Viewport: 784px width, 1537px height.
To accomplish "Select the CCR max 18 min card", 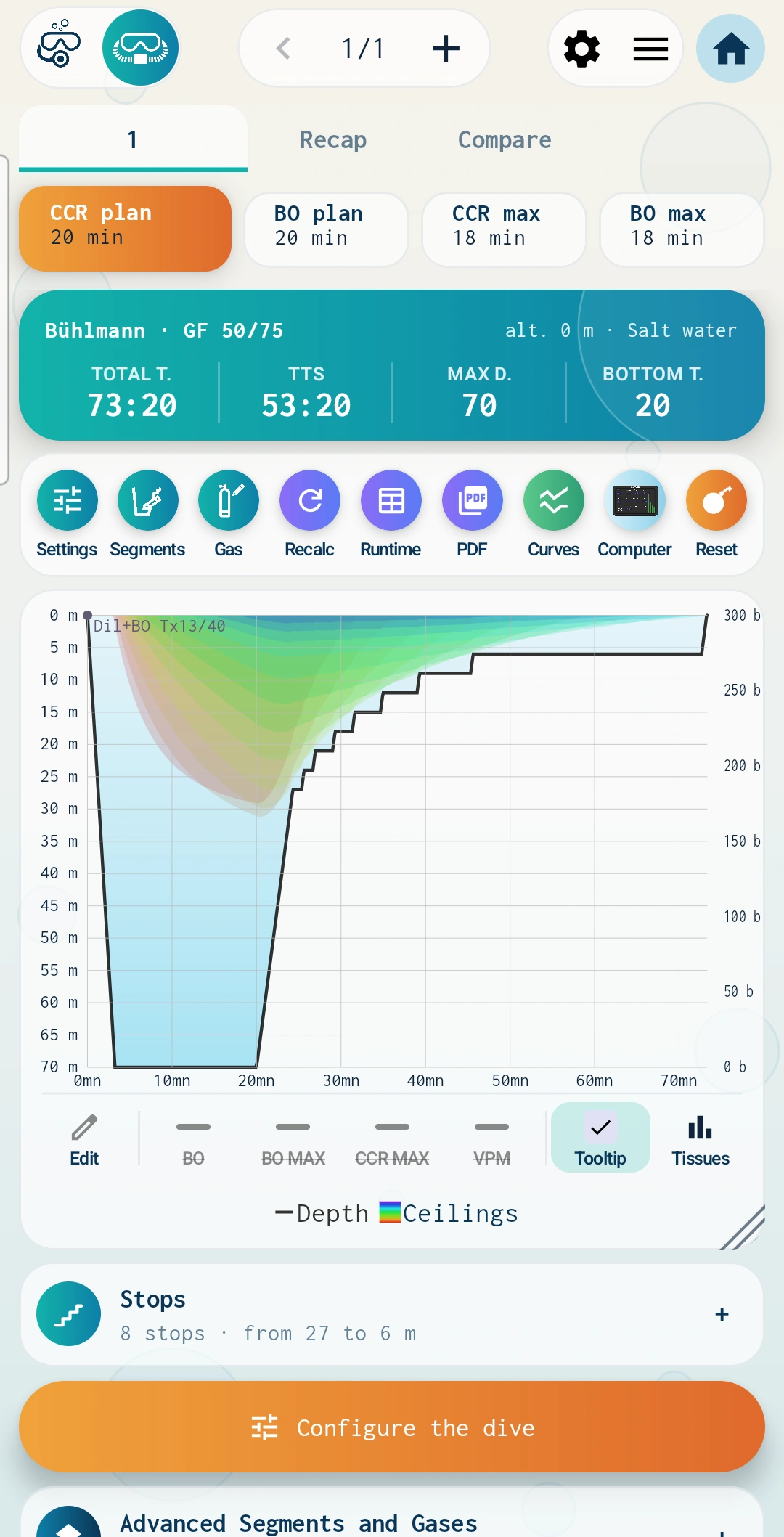I will 504,229.
